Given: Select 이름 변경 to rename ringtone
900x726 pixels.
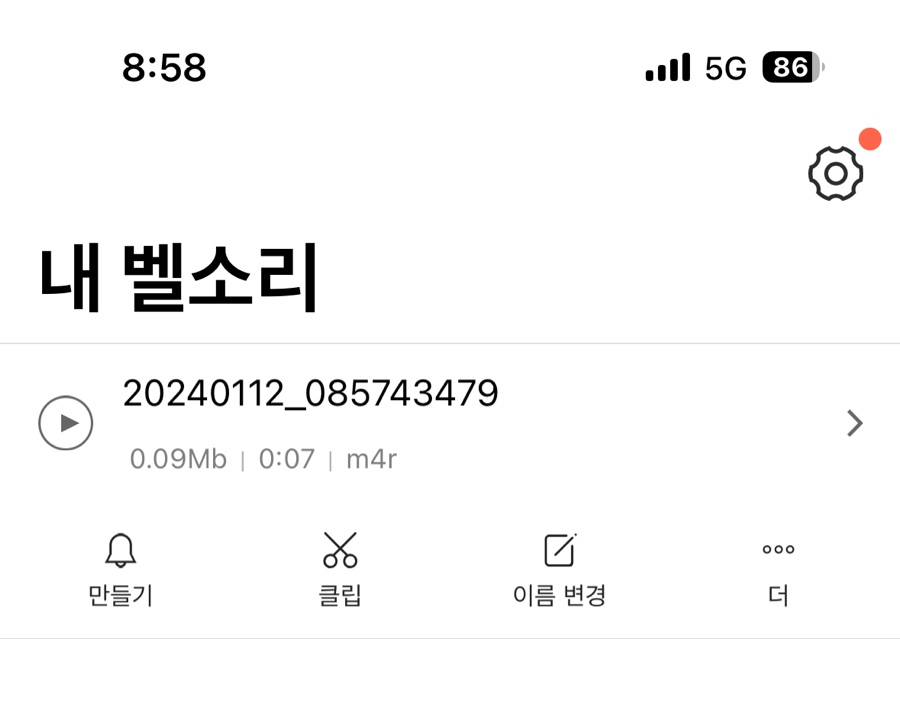Looking at the screenshot, I should click(559, 570).
